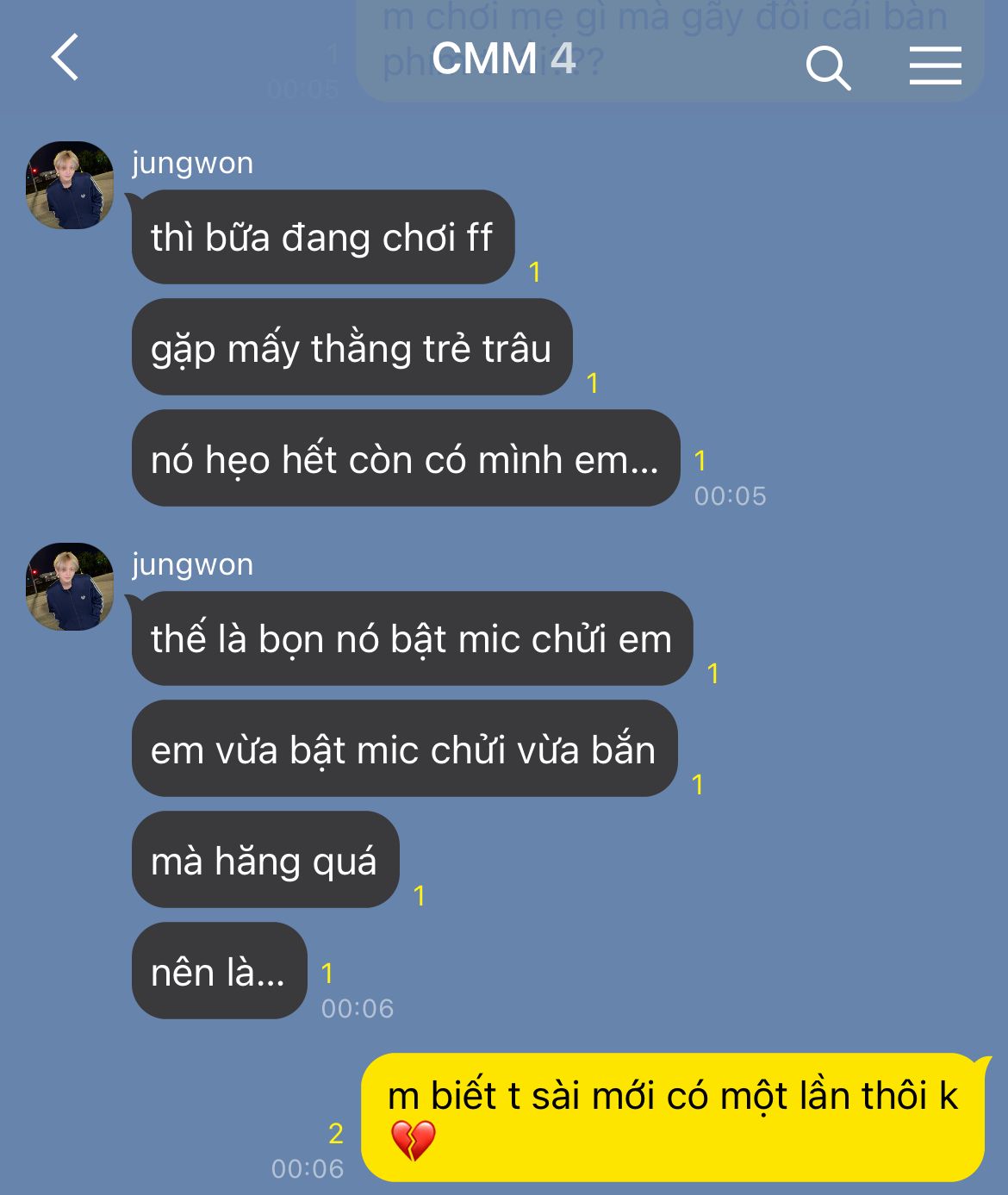Open jungwon's avatar above 'thế là bọn nó bật mic'
Viewport: 1008px width, 1195px height.
point(70,587)
